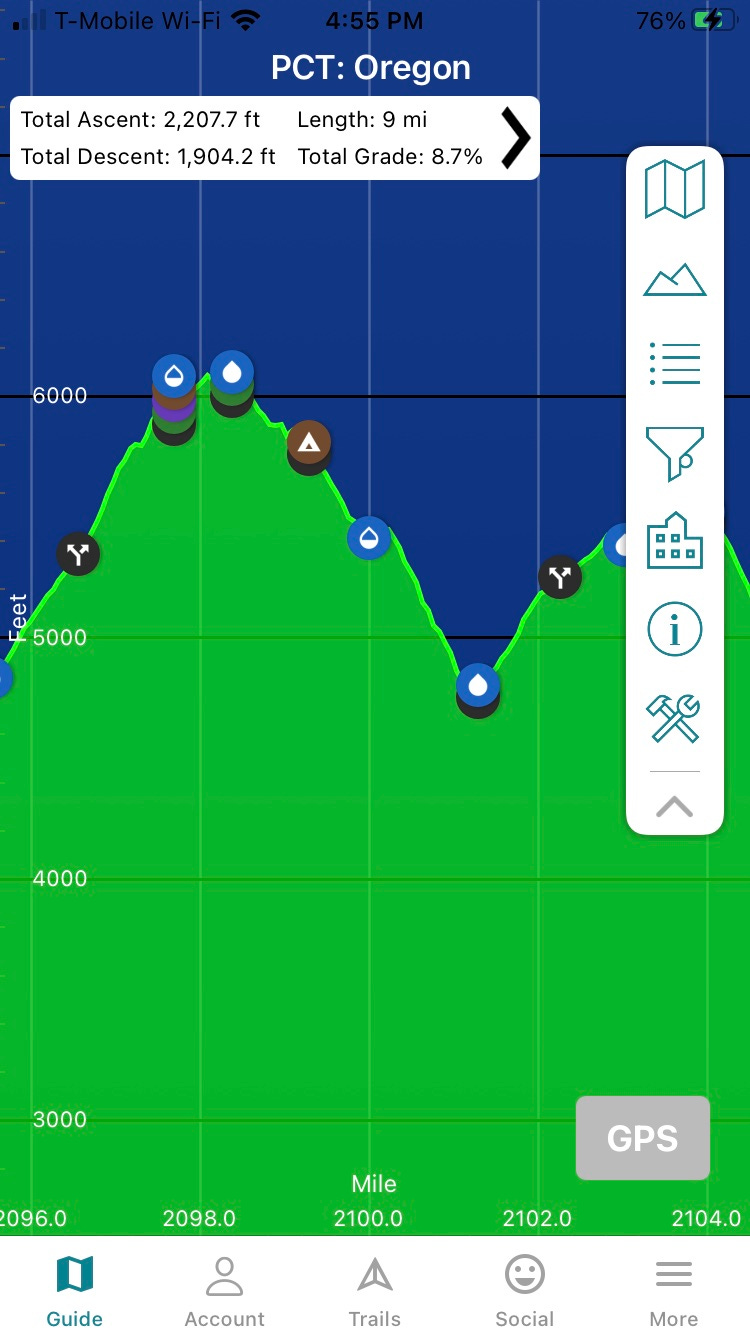The height and width of the screenshot is (1334, 750).
Task: Switch to the Trails tab
Action: [x=375, y=1291]
